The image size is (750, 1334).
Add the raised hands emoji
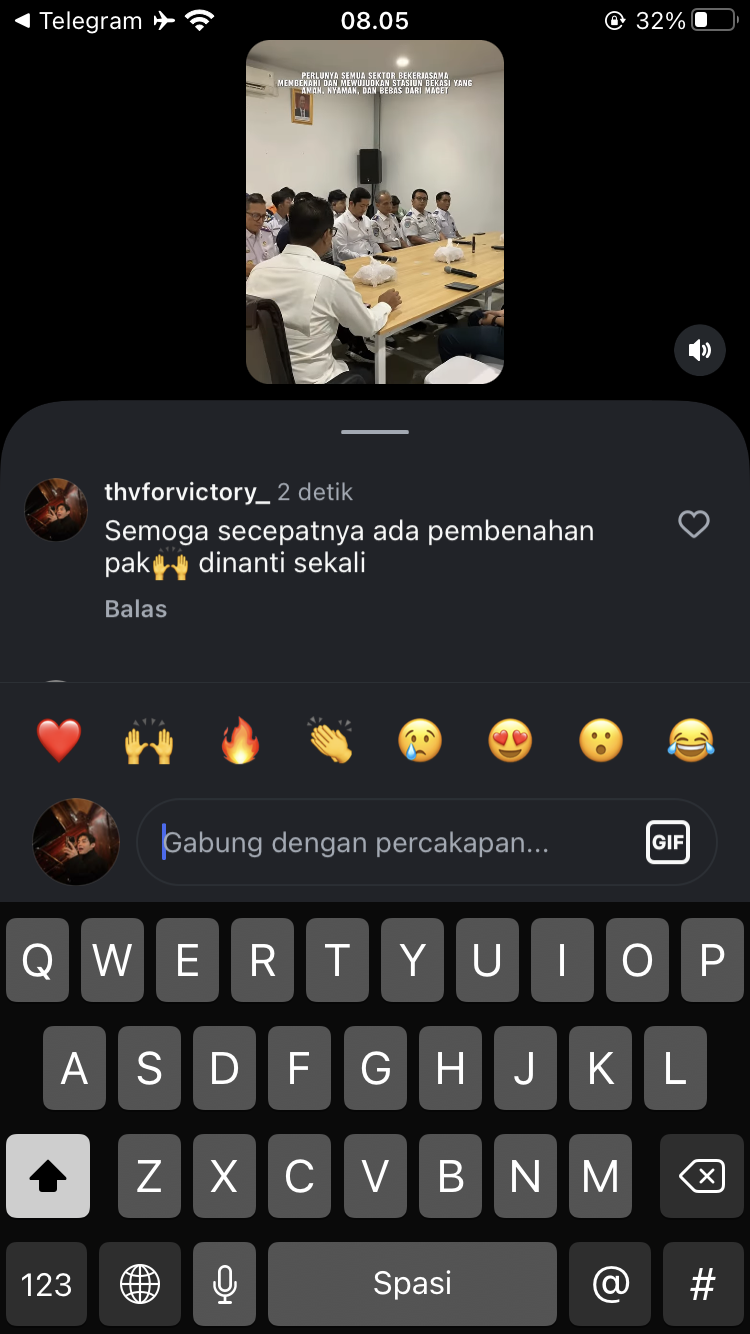coord(149,742)
